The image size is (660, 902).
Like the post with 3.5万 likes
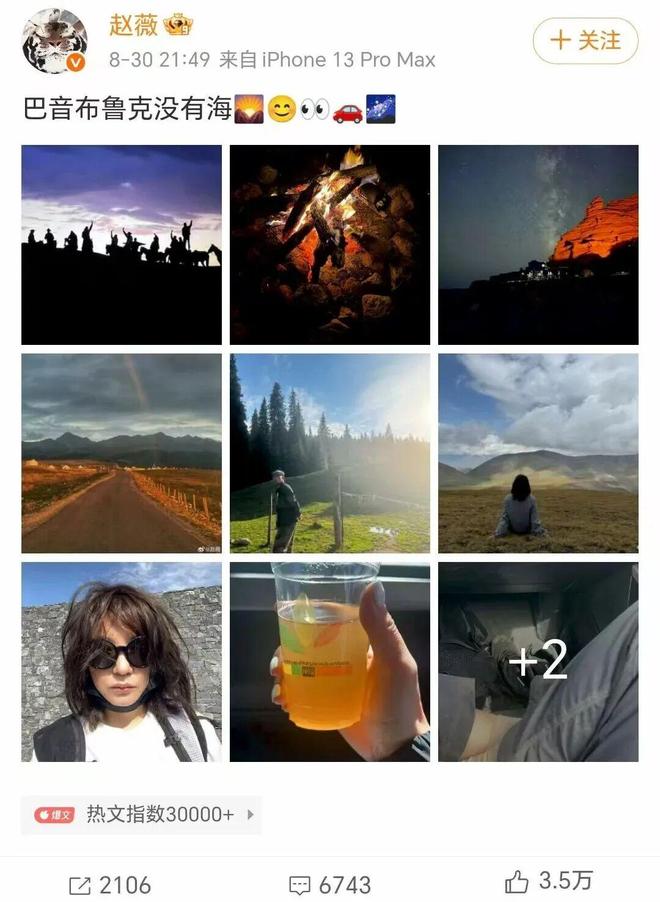coord(549,882)
